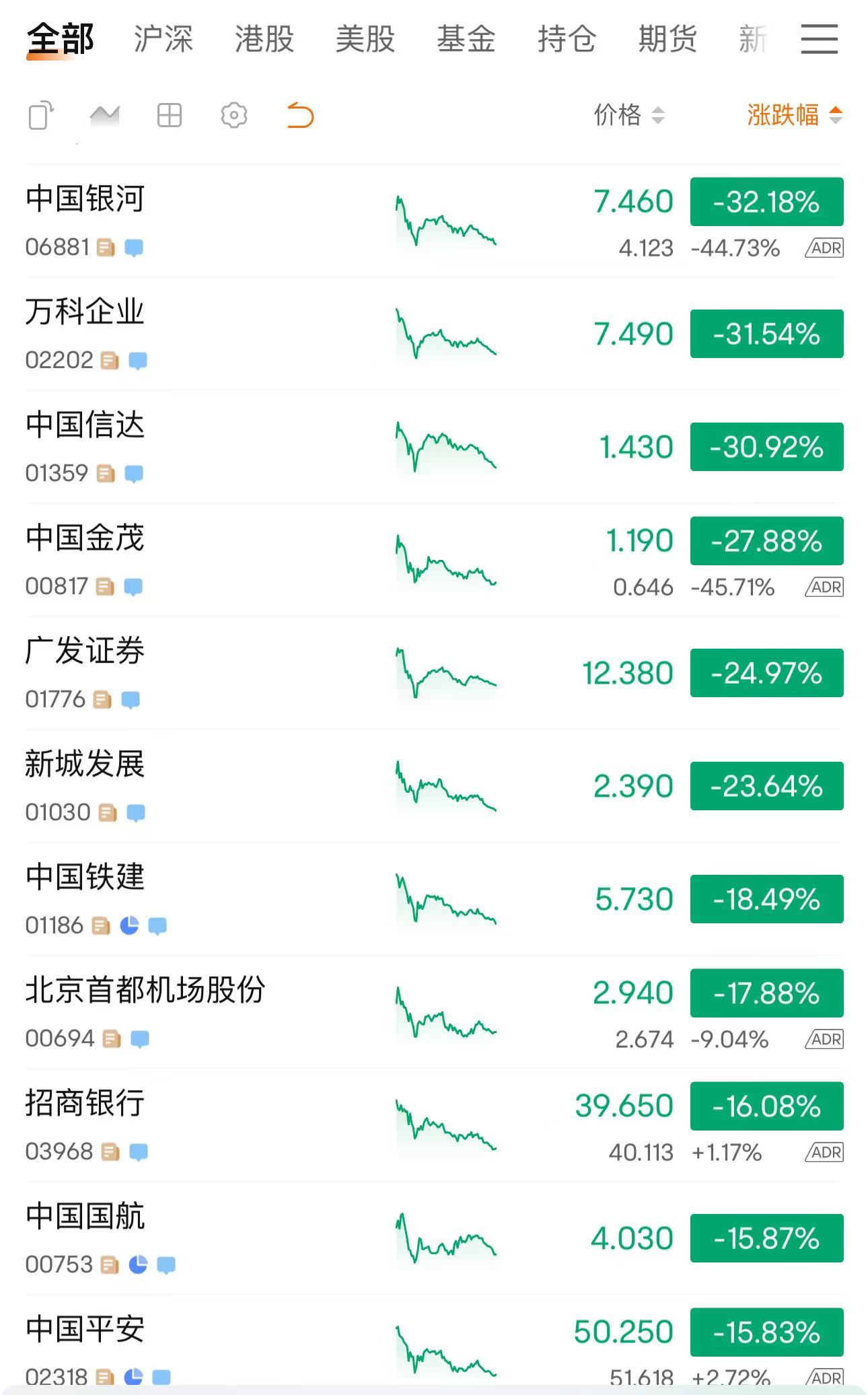
Task: Select the 美股 tab
Action: click(x=365, y=39)
